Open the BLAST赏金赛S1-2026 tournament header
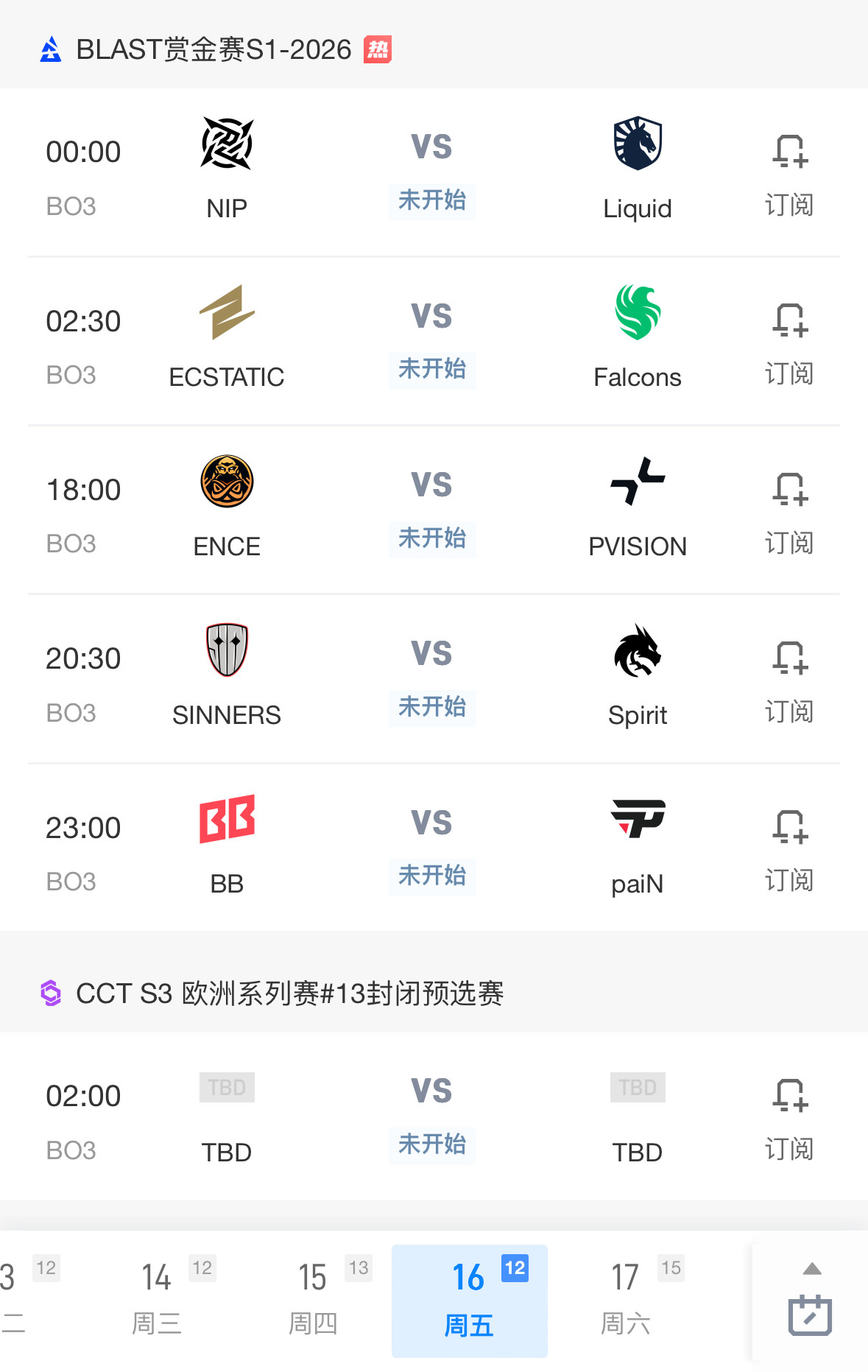This screenshot has width=868, height=1372. pos(214,49)
